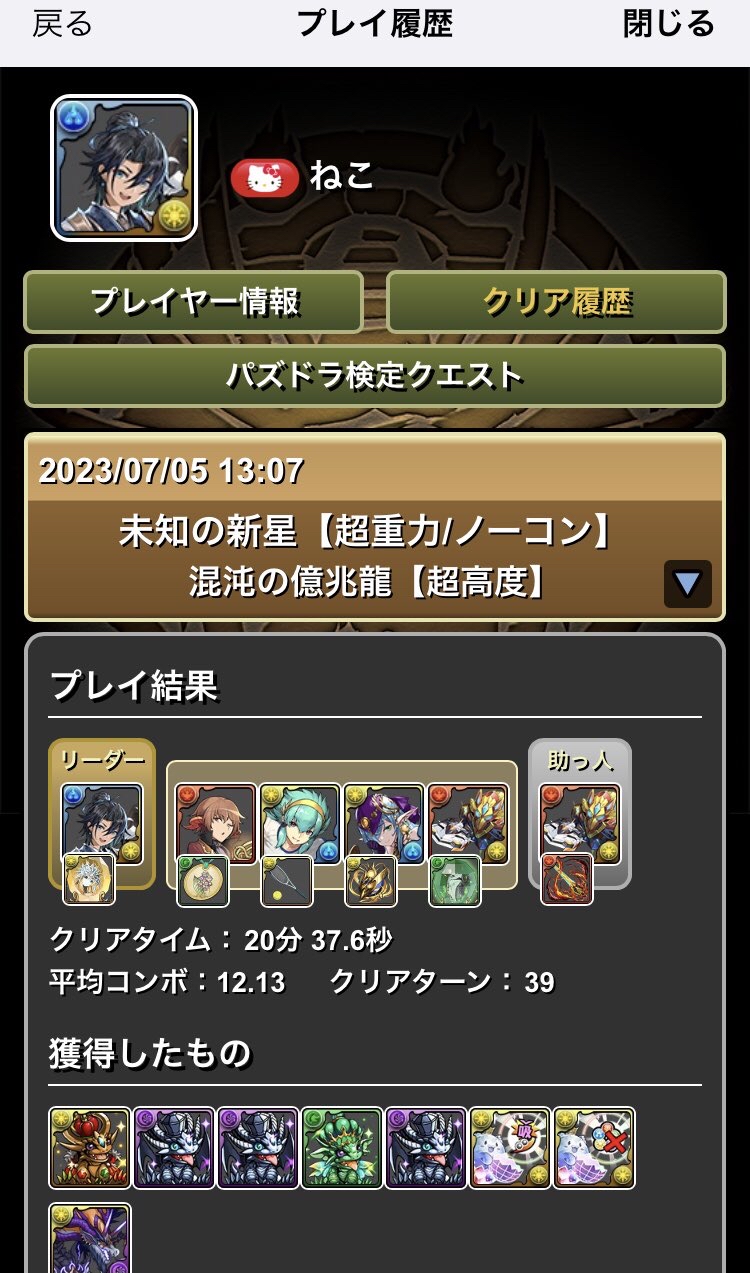750x1273 pixels.
Task: View the leader monster under リーダー
Action: click(x=102, y=824)
